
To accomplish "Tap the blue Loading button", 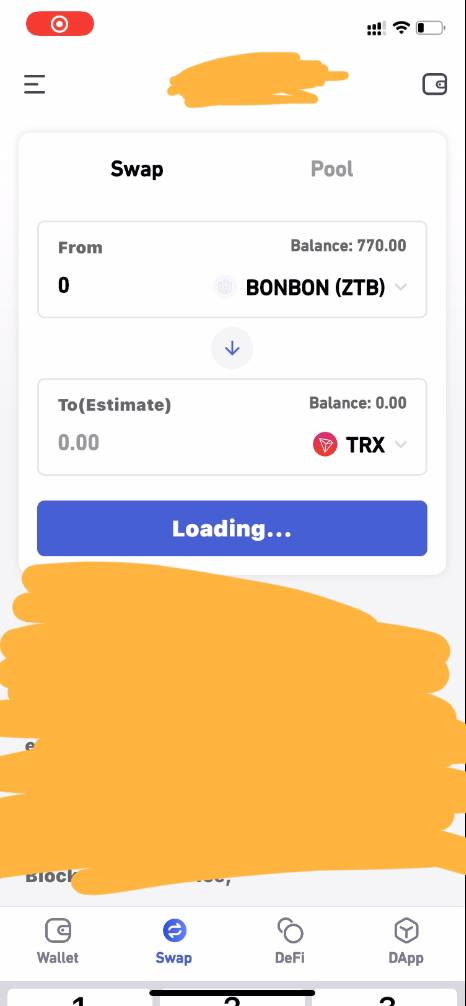I will tap(232, 528).
